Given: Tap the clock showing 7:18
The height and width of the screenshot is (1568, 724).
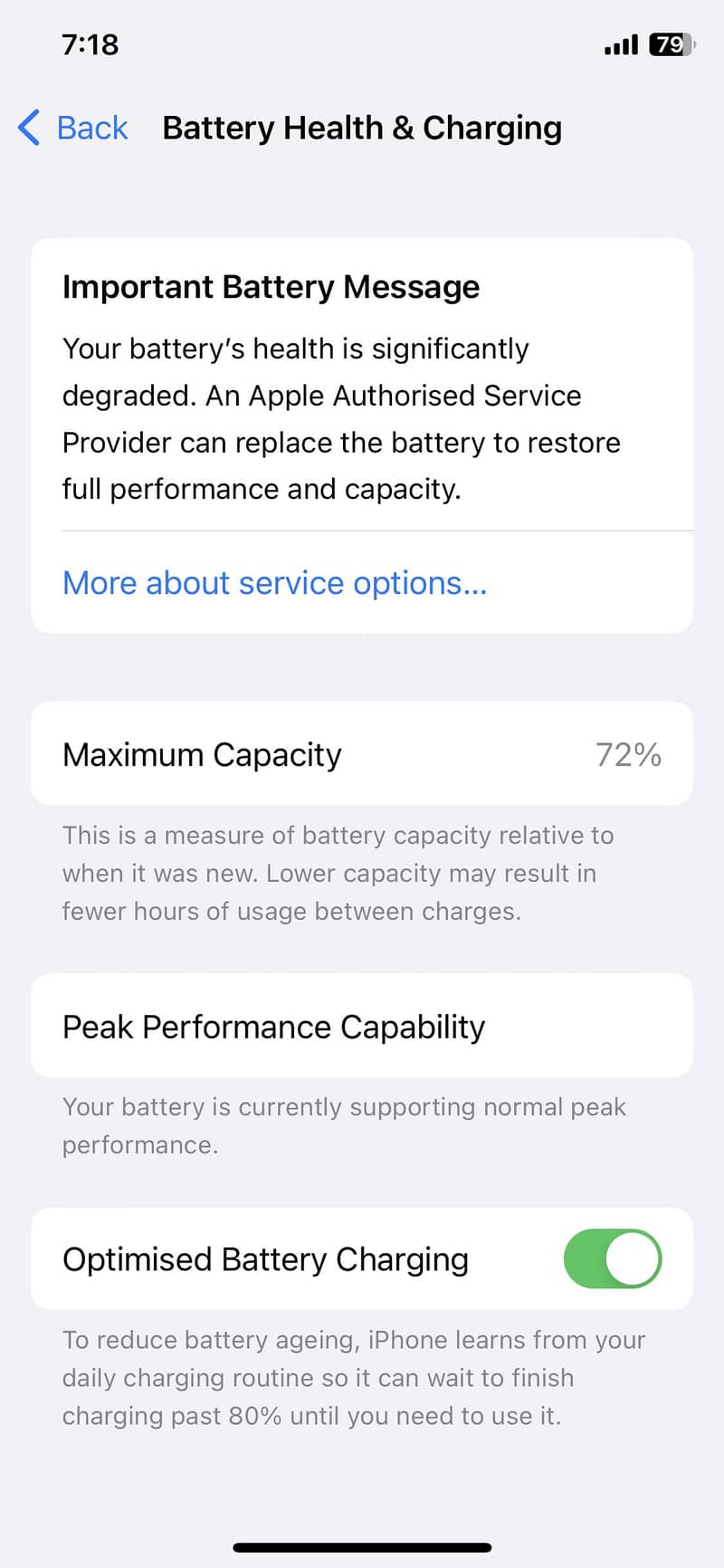Looking at the screenshot, I should click(x=89, y=44).
